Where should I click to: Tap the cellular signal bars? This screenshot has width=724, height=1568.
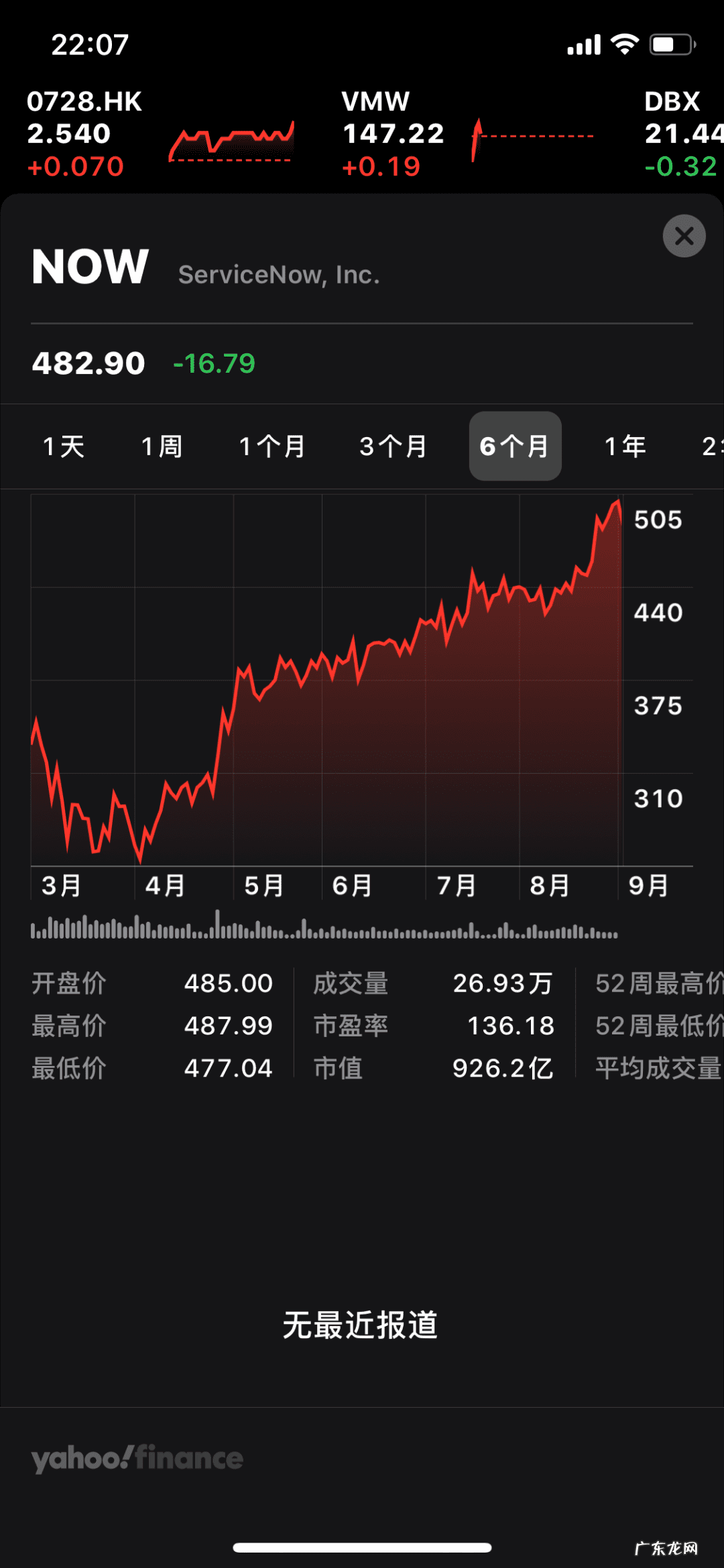point(583,43)
